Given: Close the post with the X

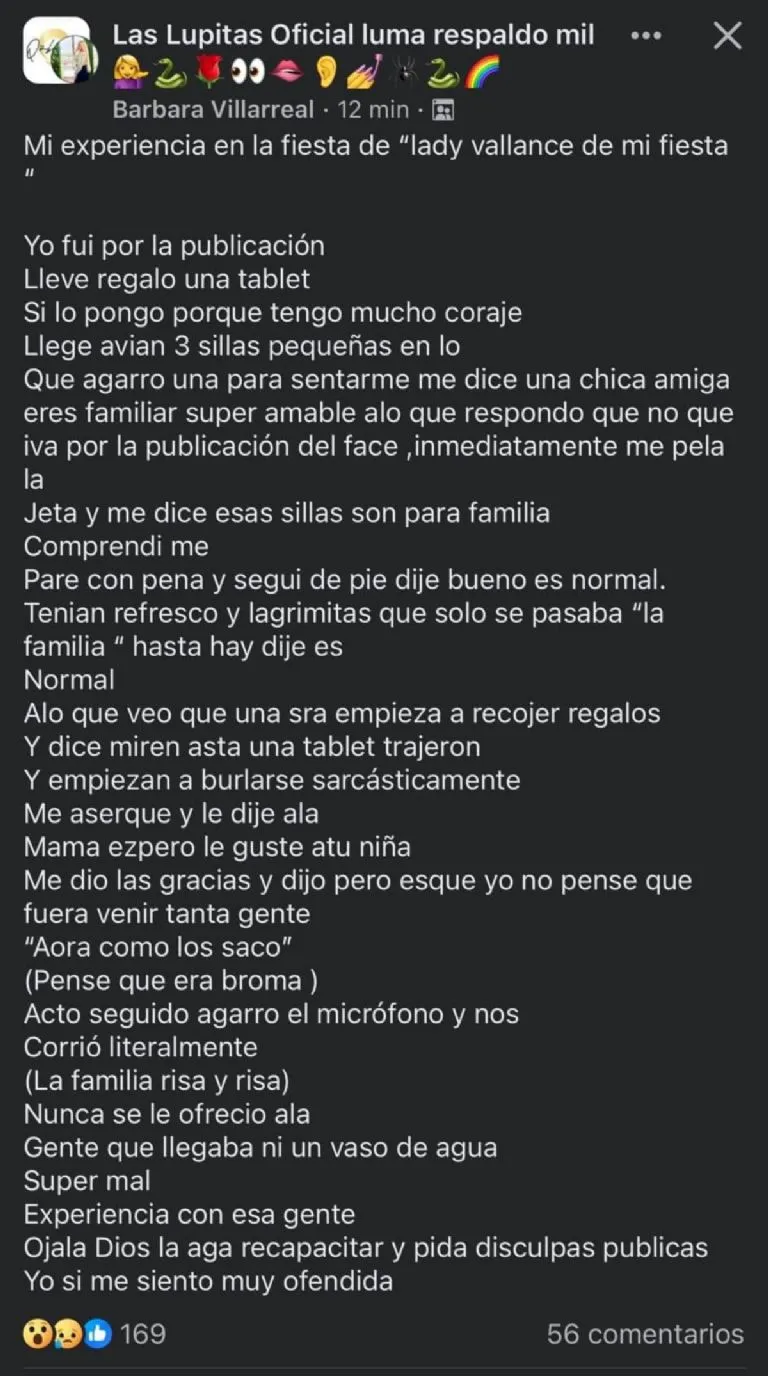Looking at the screenshot, I should 727,36.
